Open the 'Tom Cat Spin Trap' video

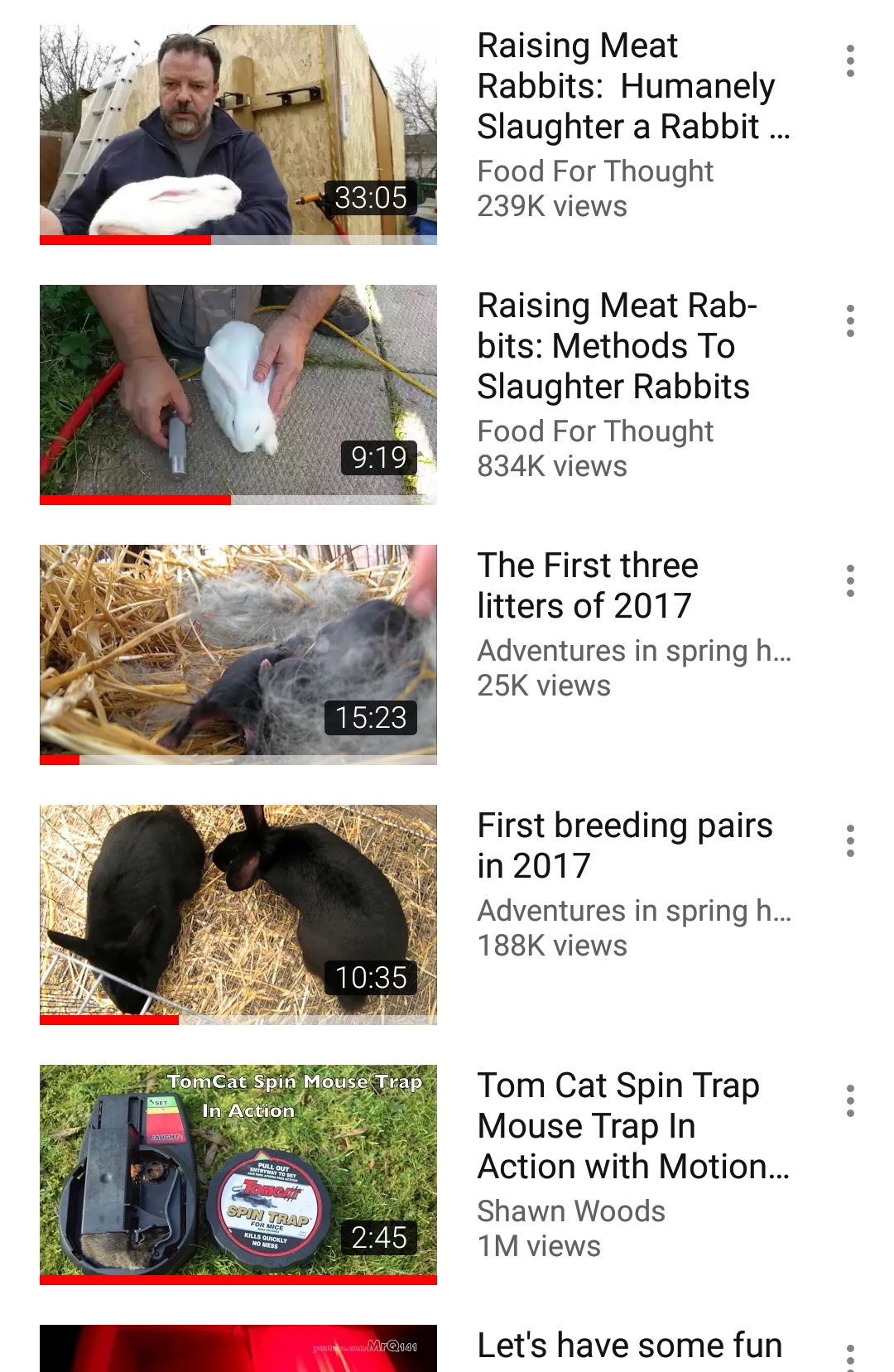238,1174
